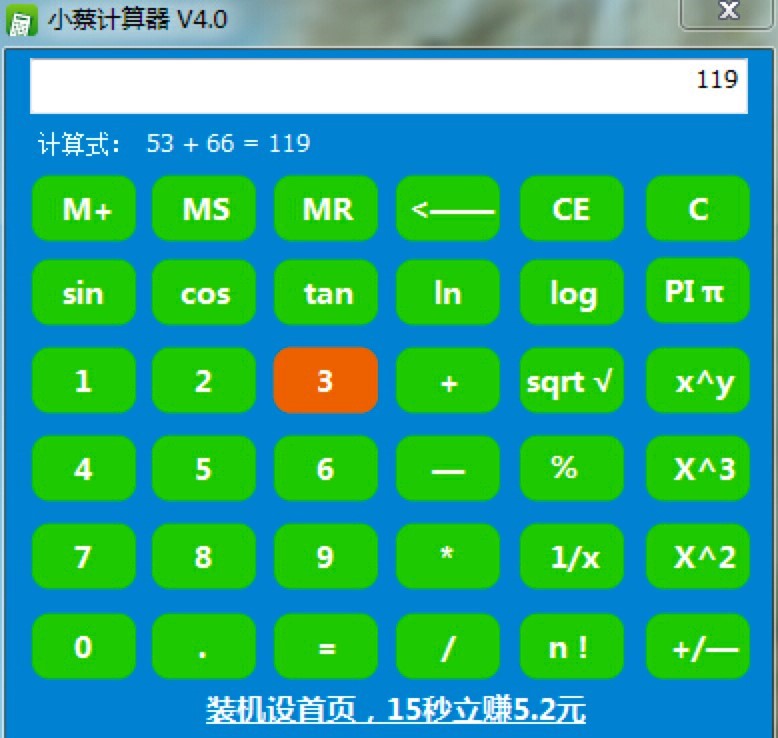Compute reciprocal with 1/x key

[571, 556]
